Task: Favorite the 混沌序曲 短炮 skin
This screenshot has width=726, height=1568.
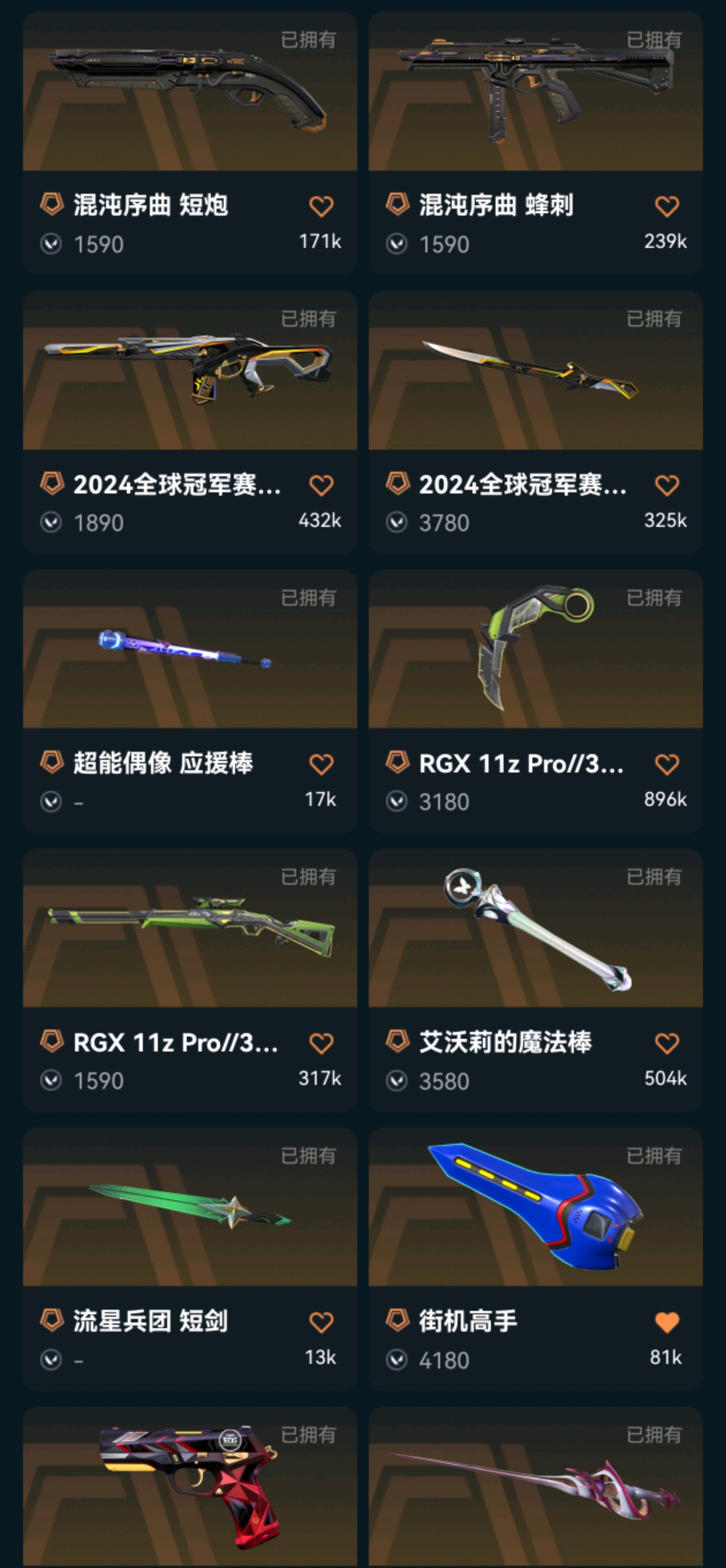Action: tap(321, 206)
